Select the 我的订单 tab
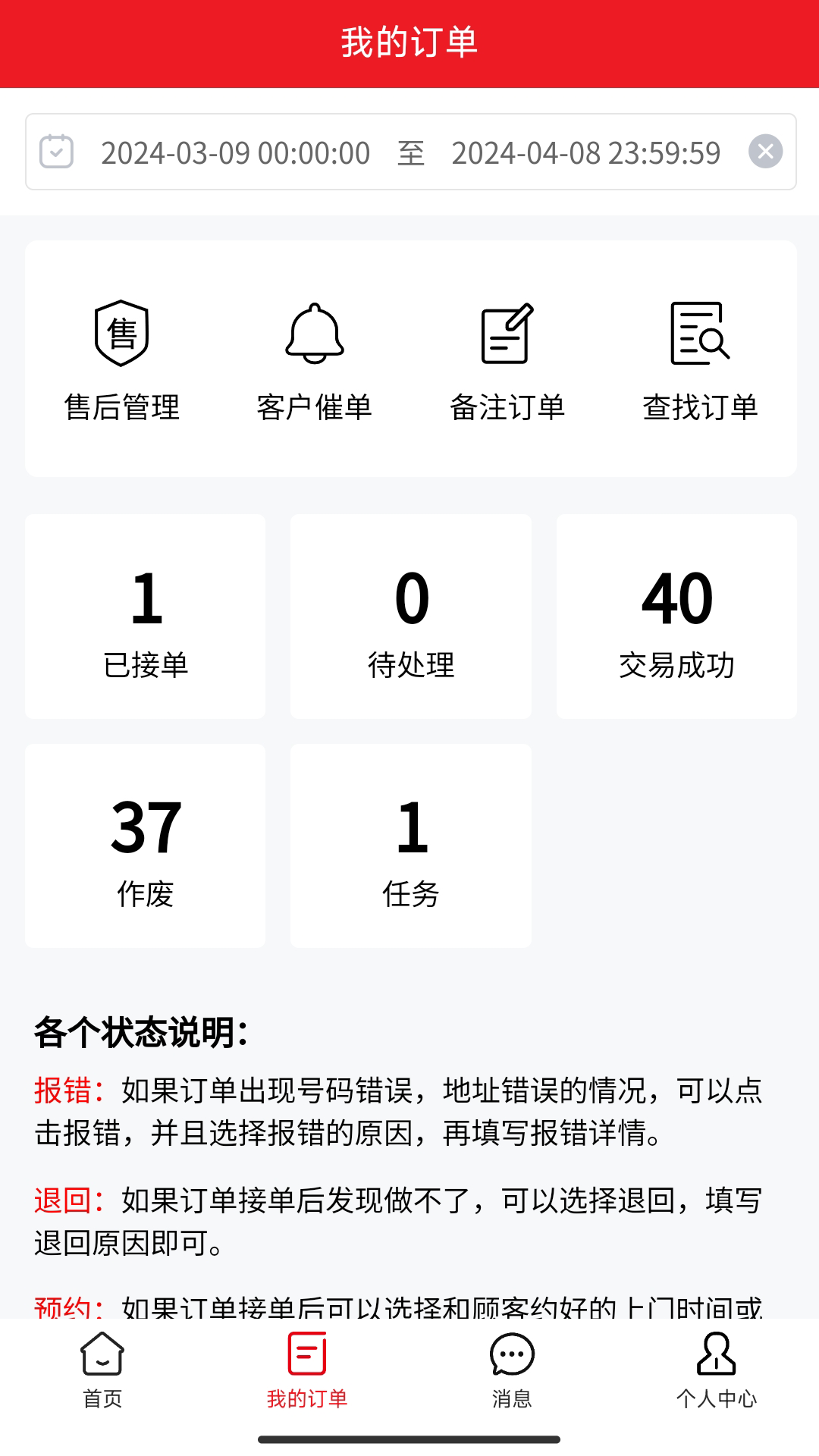The image size is (819, 1456). coord(307,1370)
